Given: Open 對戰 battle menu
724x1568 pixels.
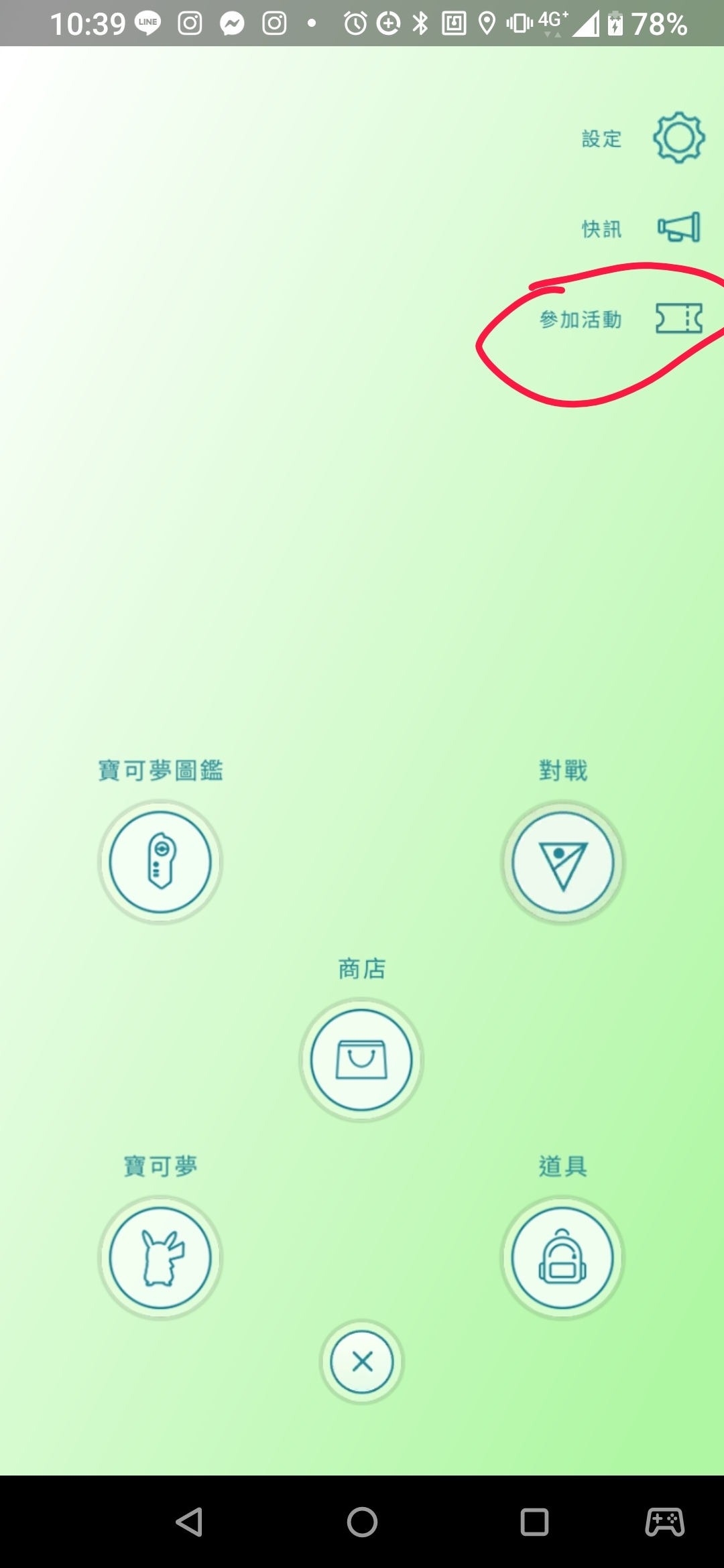Looking at the screenshot, I should [562, 862].
